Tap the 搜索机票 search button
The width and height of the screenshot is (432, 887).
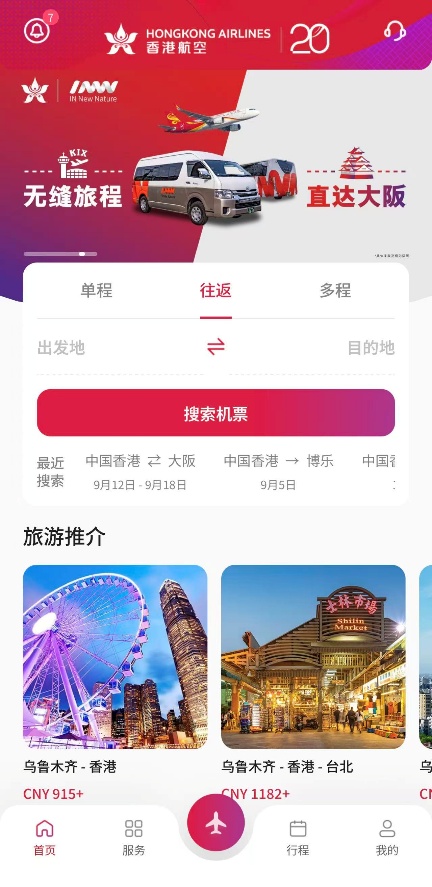click(x=216, y=413)
